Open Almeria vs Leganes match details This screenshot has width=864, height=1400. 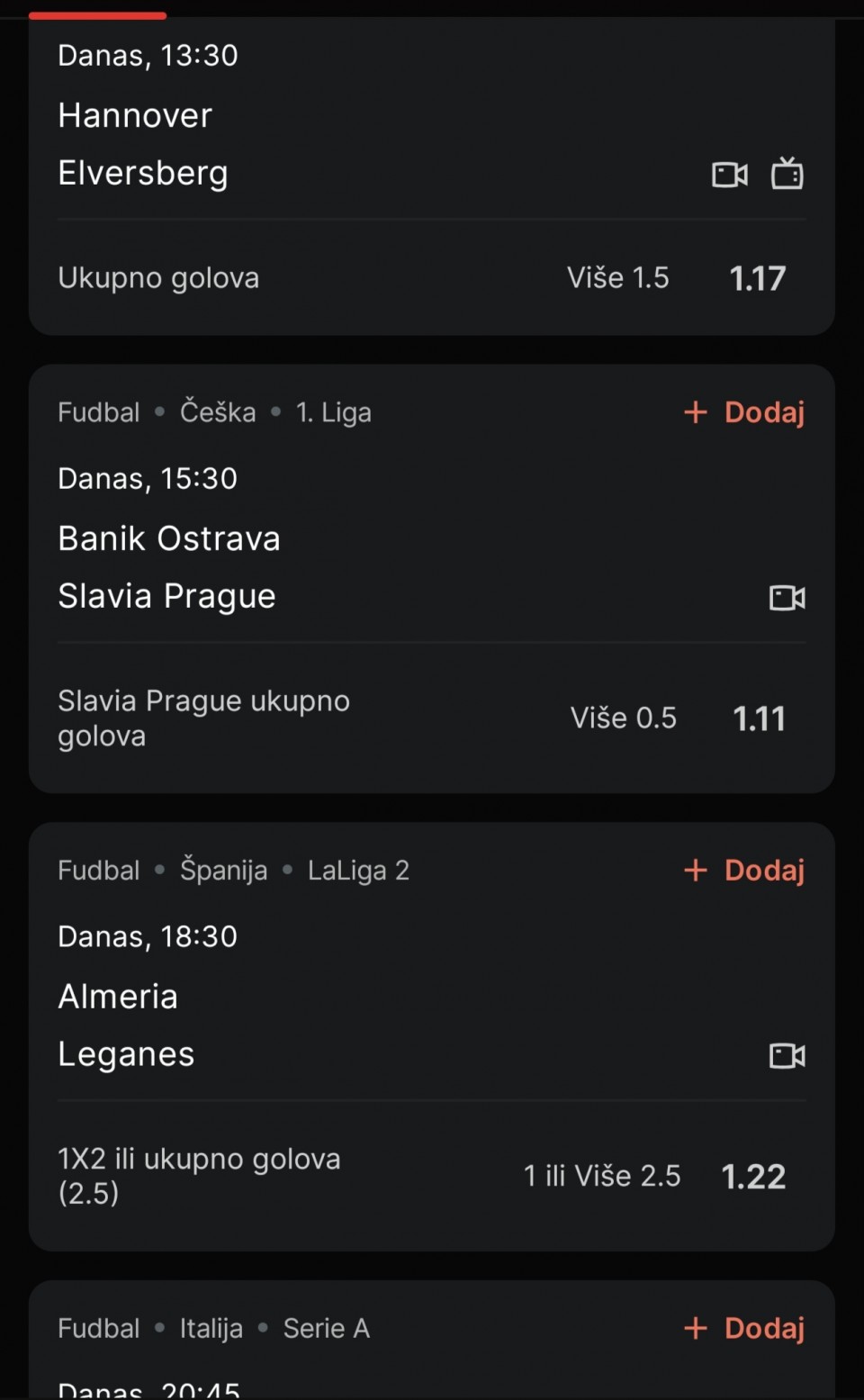click(x=126, y=1025)
